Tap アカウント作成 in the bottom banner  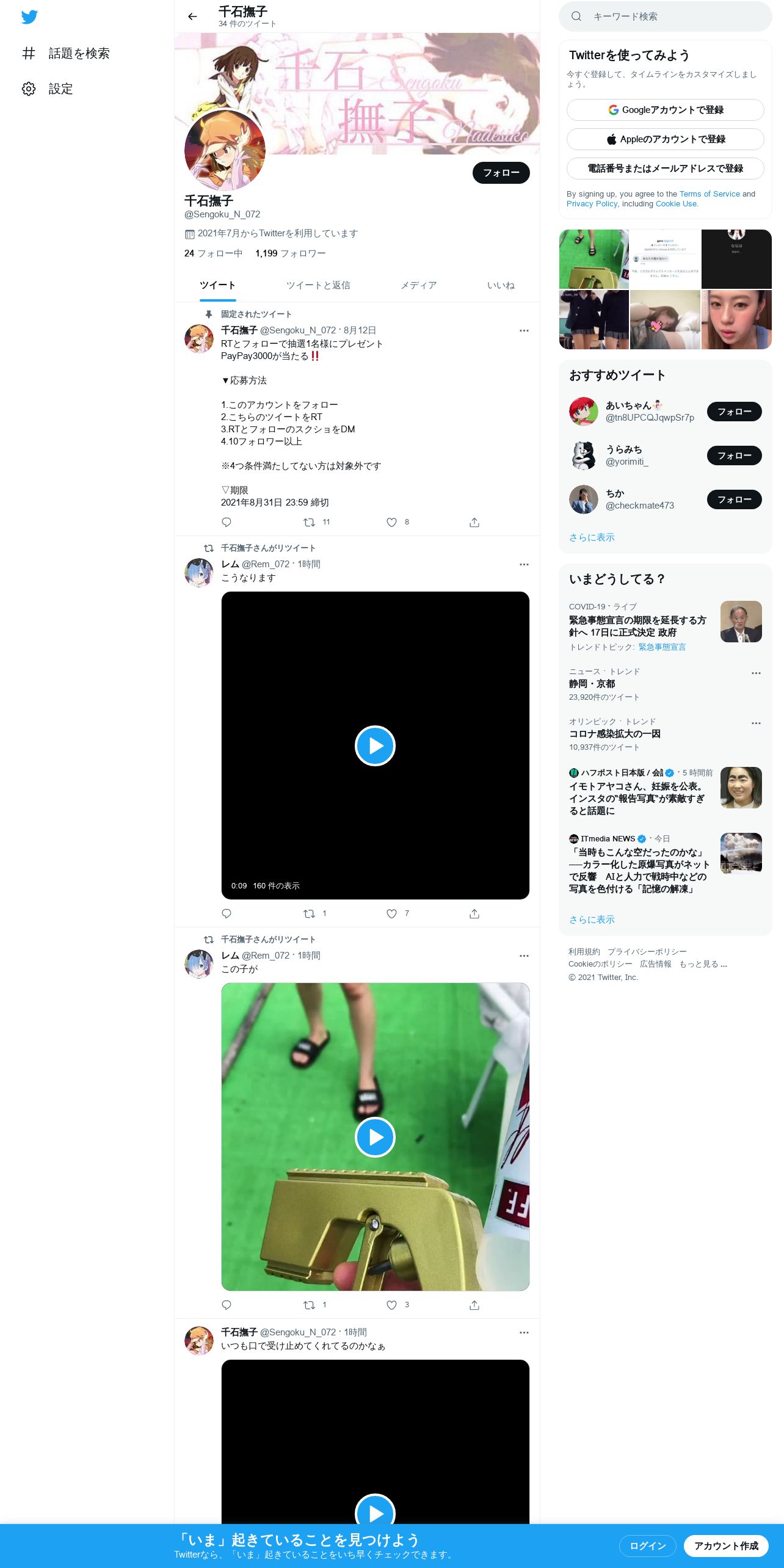tap(726, 1545)
